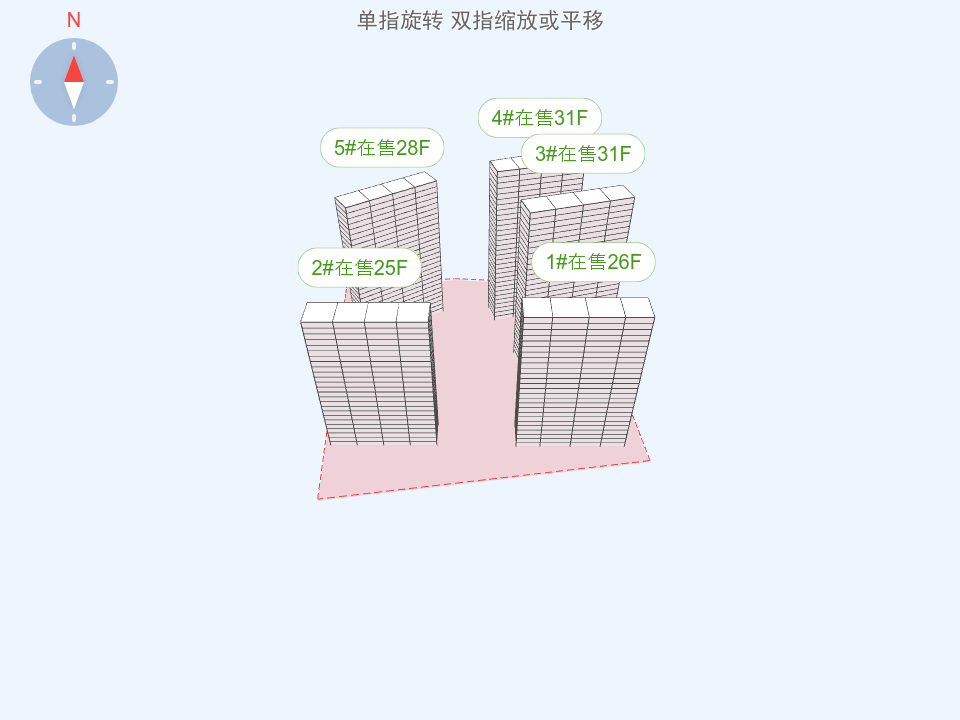Tap the 2#在售25F building label
The height and width of the screenshot is (720, 960).
(359, 268)
